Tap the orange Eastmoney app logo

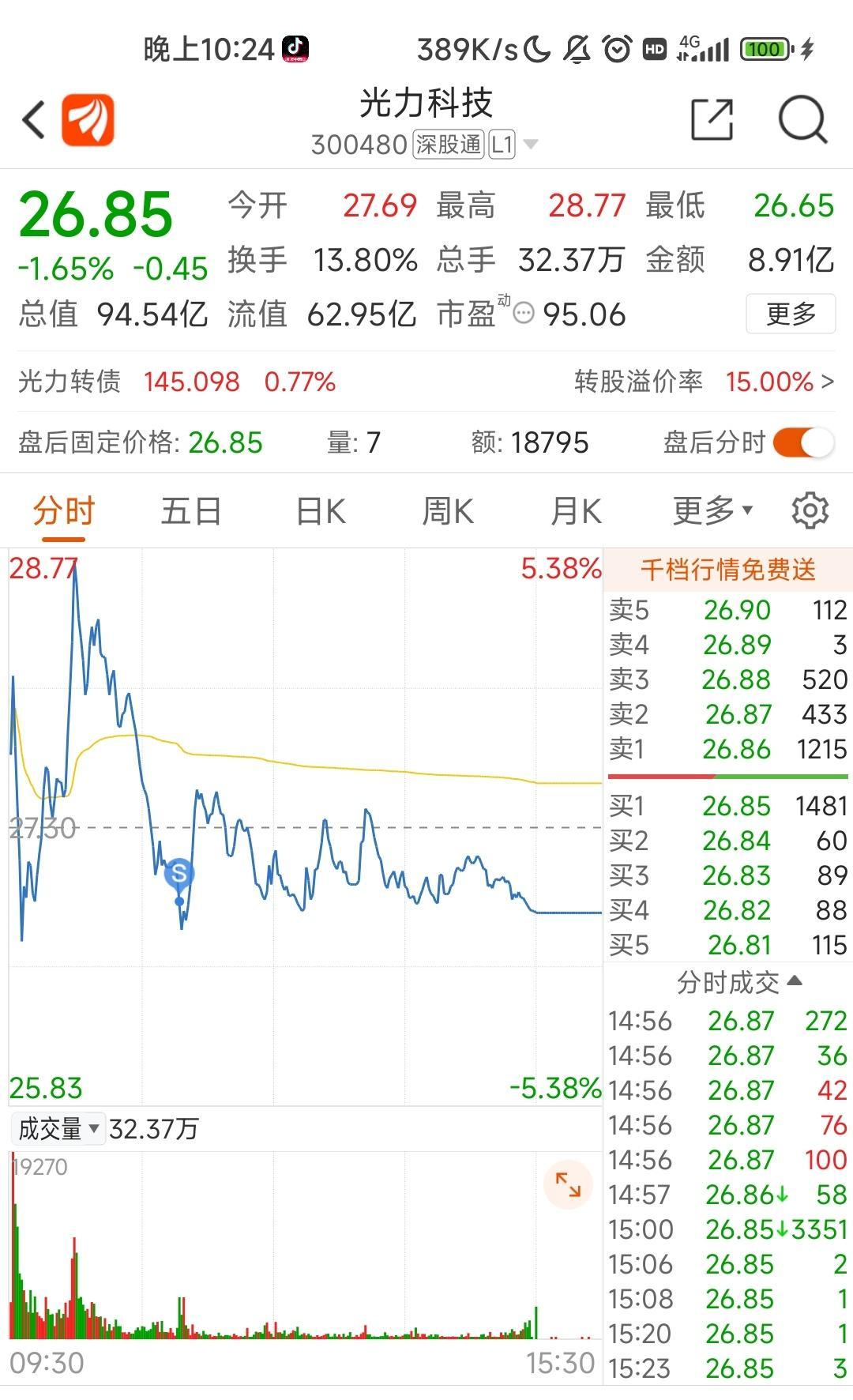88,120
